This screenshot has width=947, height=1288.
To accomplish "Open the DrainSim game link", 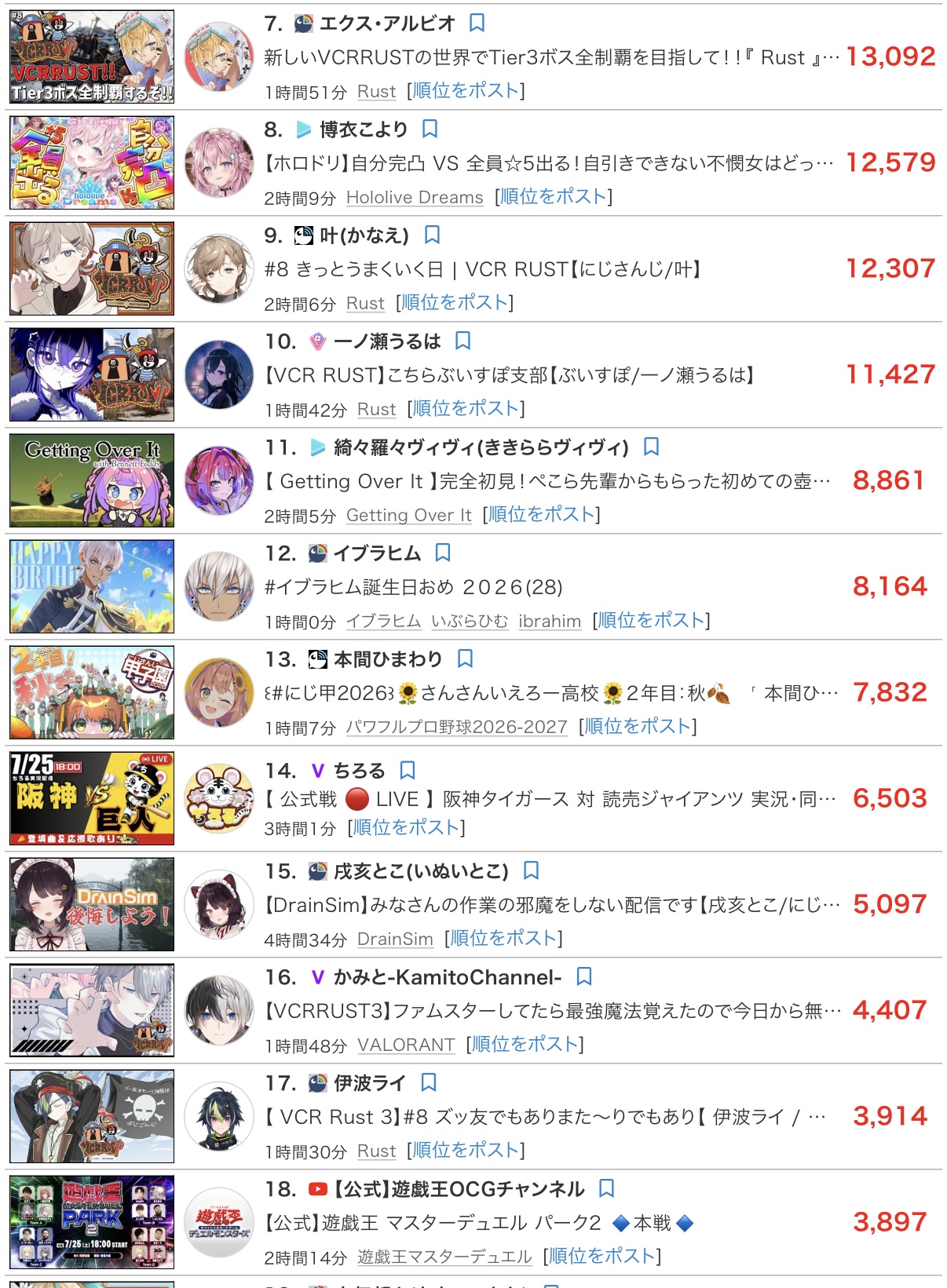I will [x=395, y=940].
